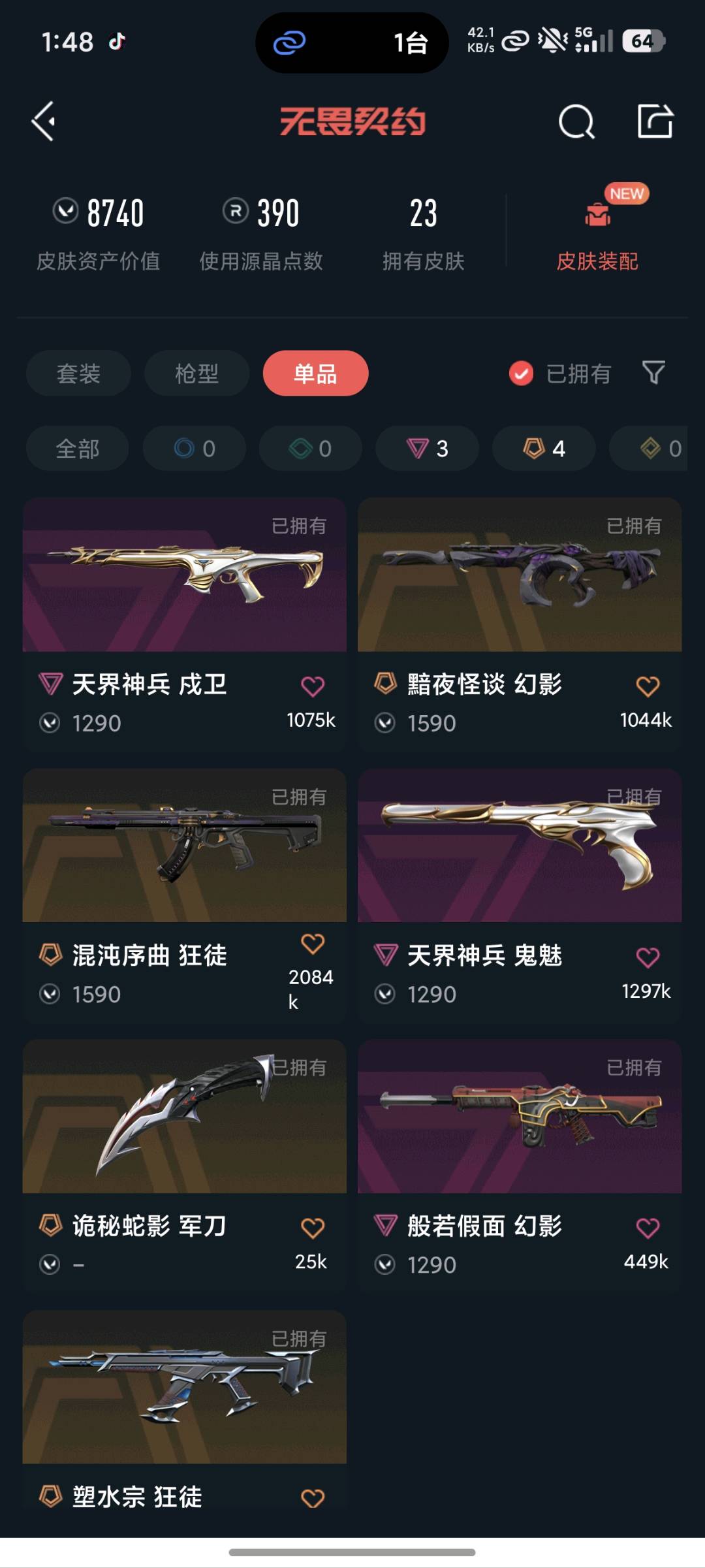Image resolution: width=705 pixels, height=1568 pixels.
Task: Filter by the purple tier chip showing 3
Action: click(427, 449)
